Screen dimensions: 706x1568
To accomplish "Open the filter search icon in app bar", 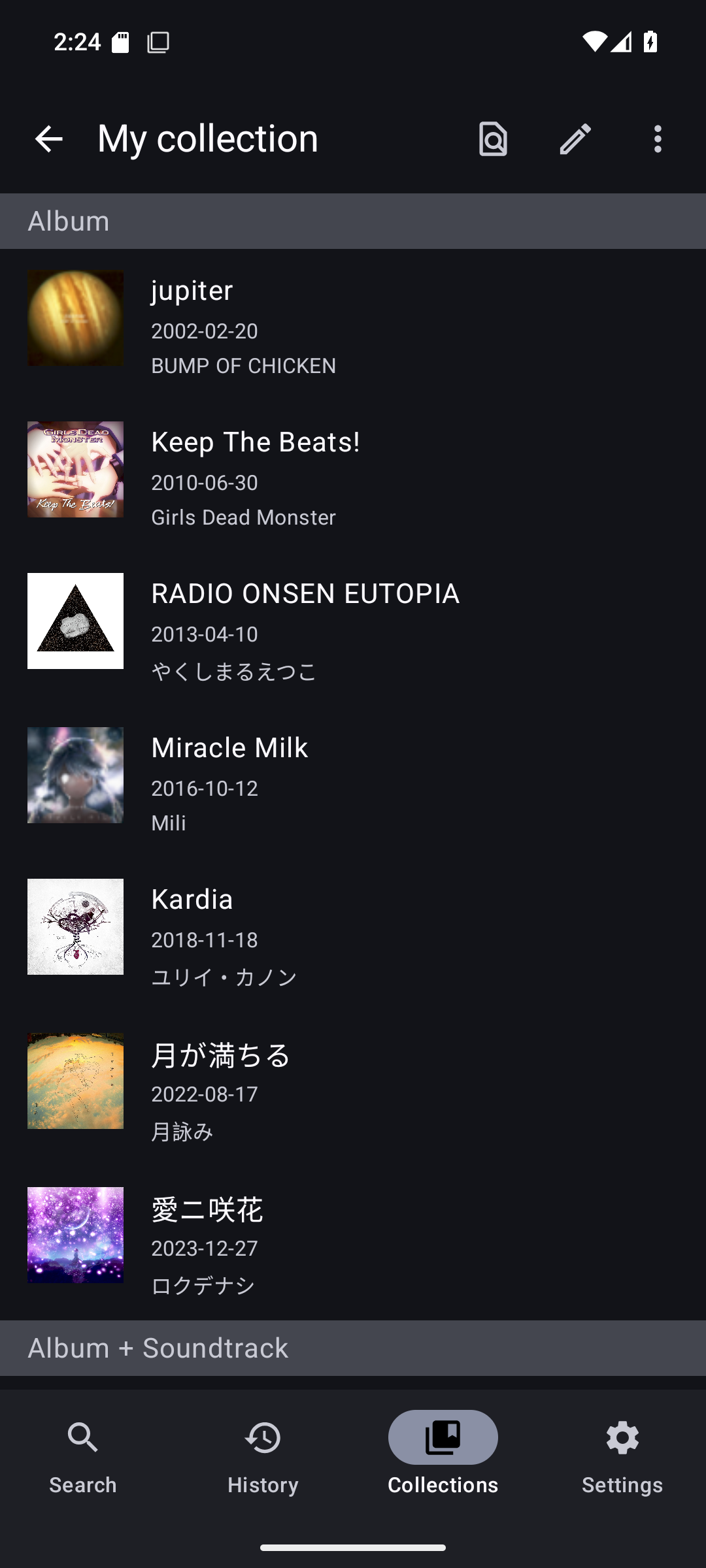I will tap(493, 139).
